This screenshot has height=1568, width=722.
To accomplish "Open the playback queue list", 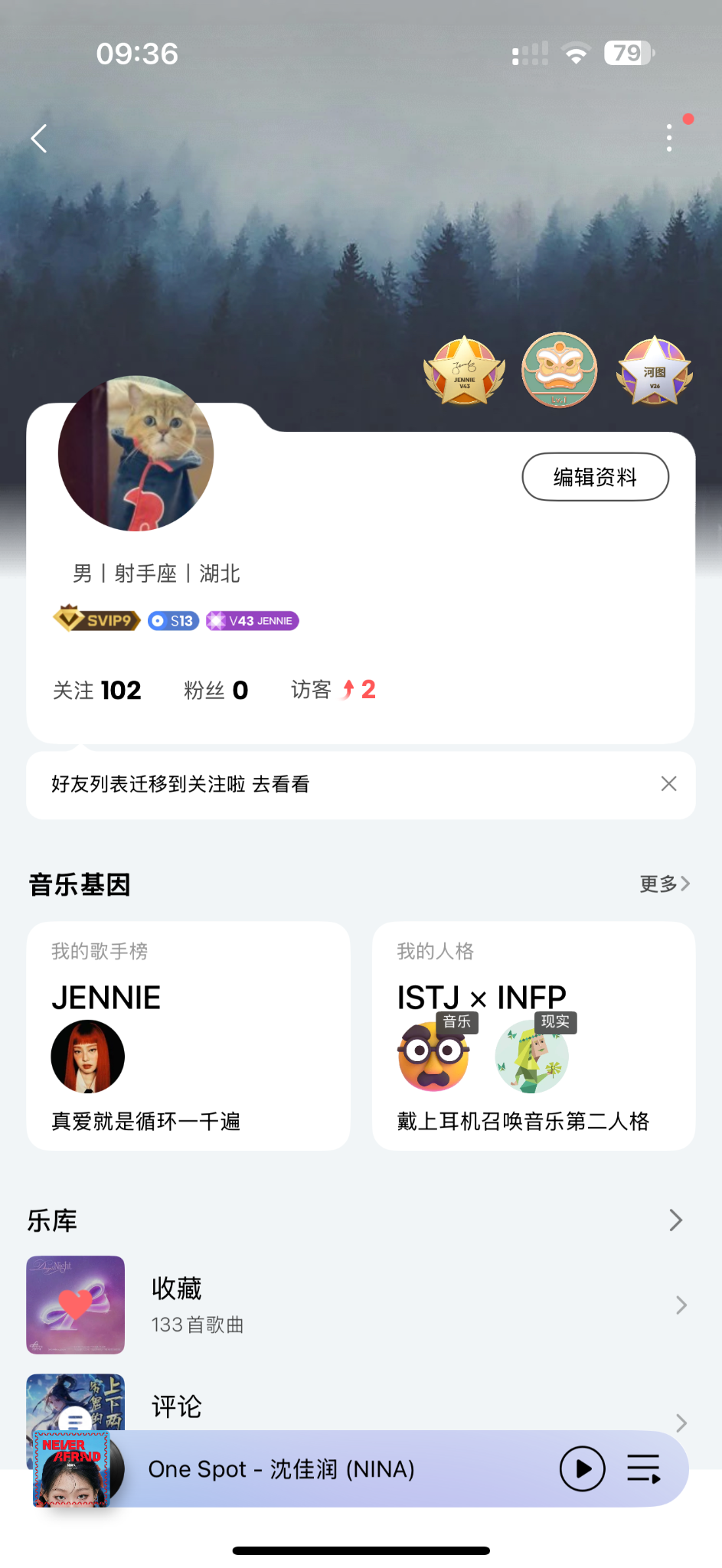I will click(644, 1468).
